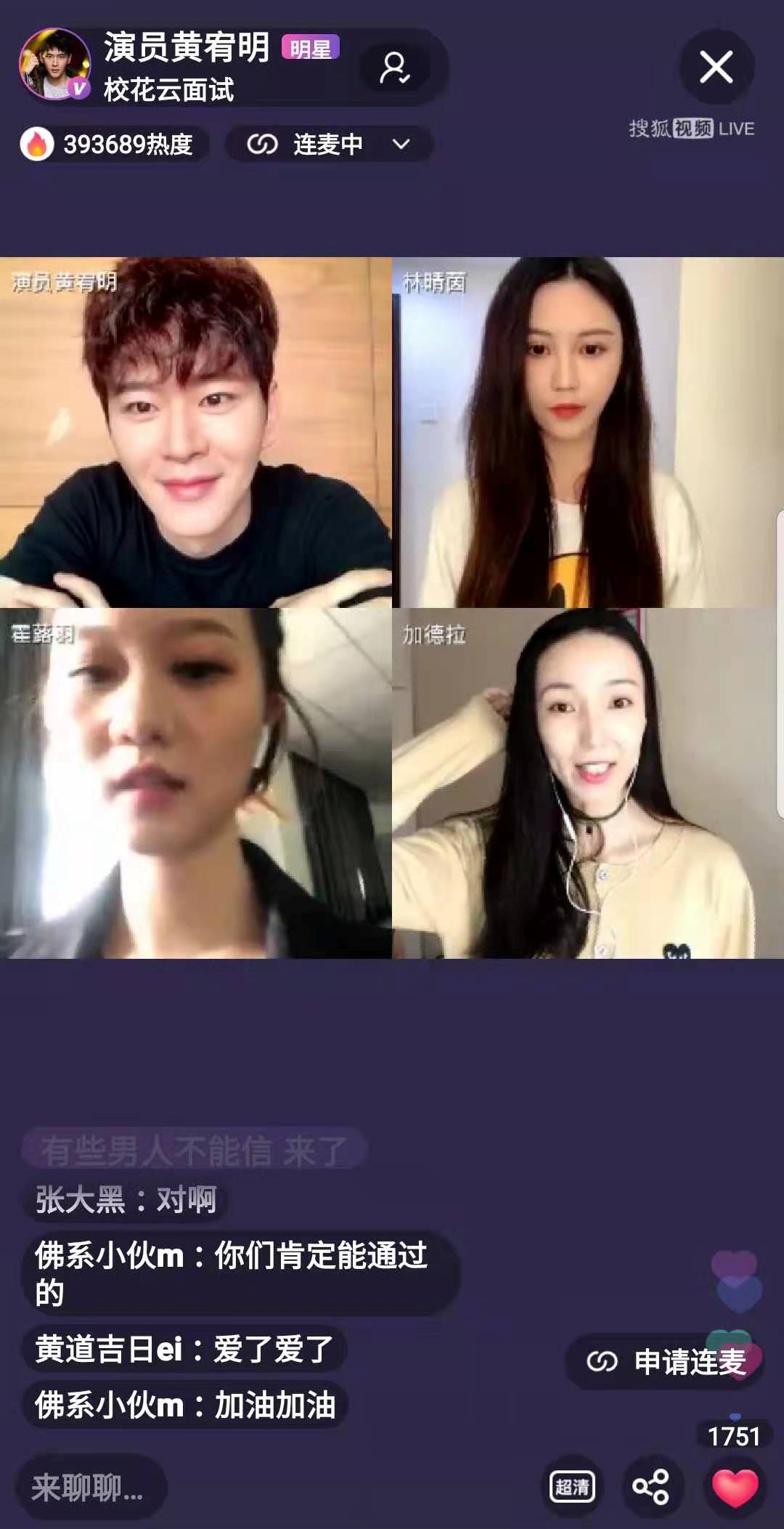Open the 来聊聊 chat input
The height and width of the screenshot is (1529, 784).
click(90, 1488)
